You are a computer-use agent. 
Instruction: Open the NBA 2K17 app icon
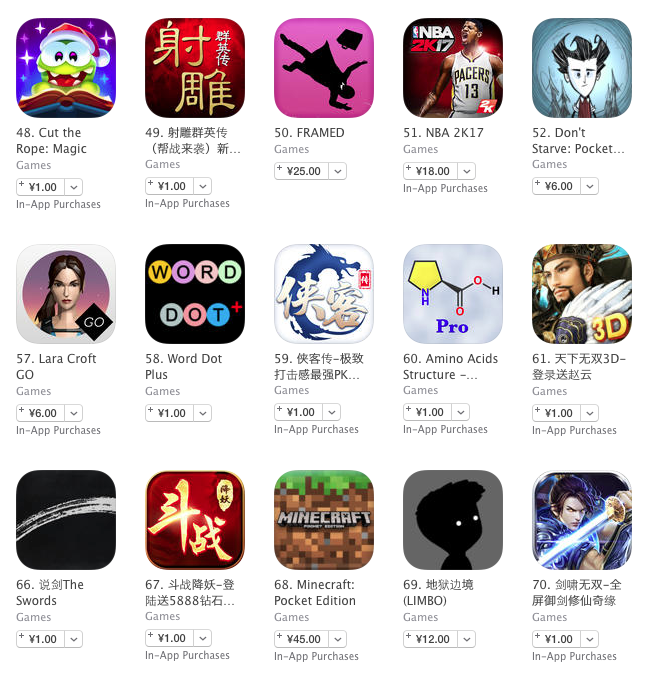(x=453, y=68)
